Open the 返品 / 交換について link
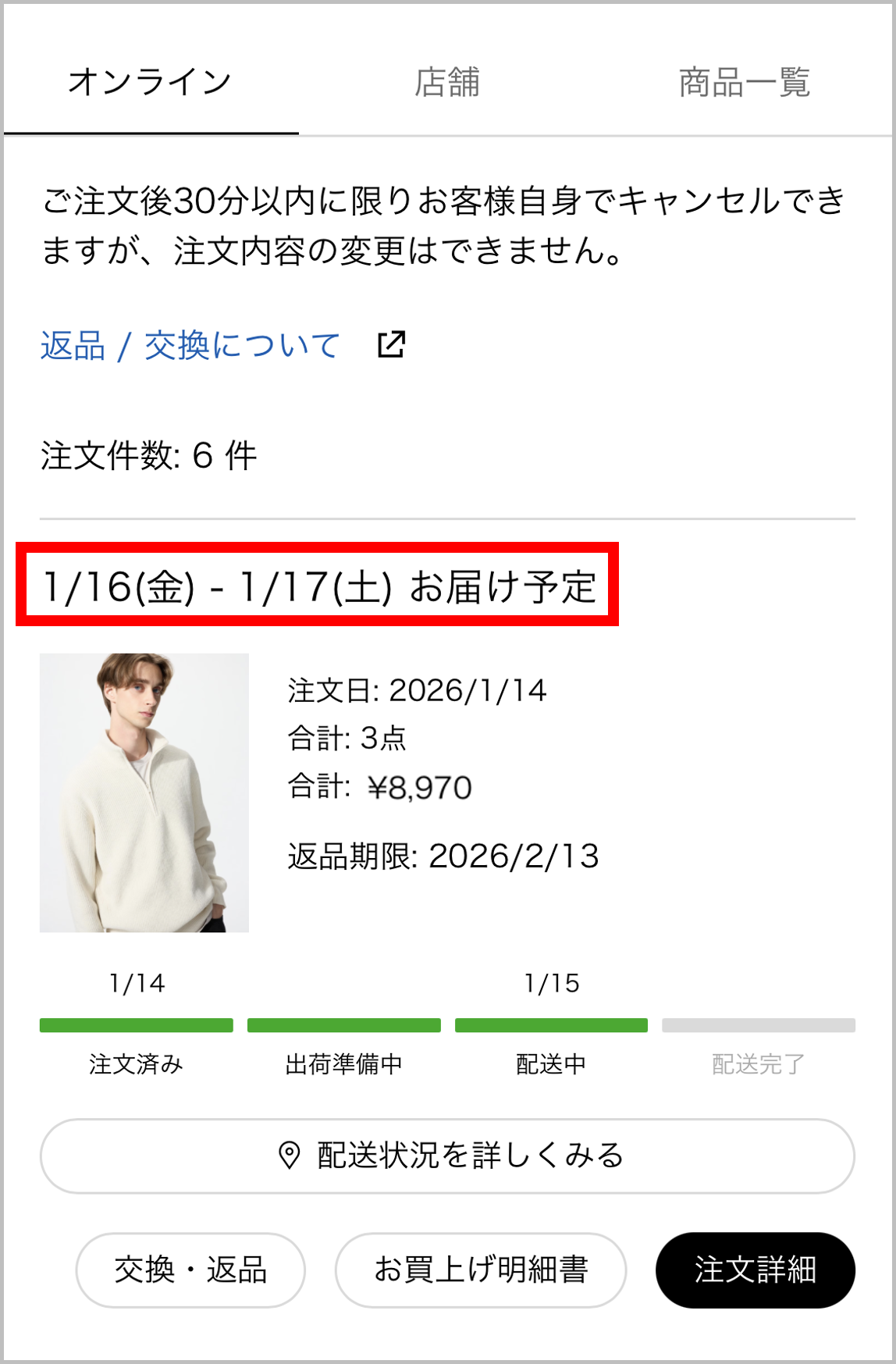896x1364 pixels. click(191, 345)
